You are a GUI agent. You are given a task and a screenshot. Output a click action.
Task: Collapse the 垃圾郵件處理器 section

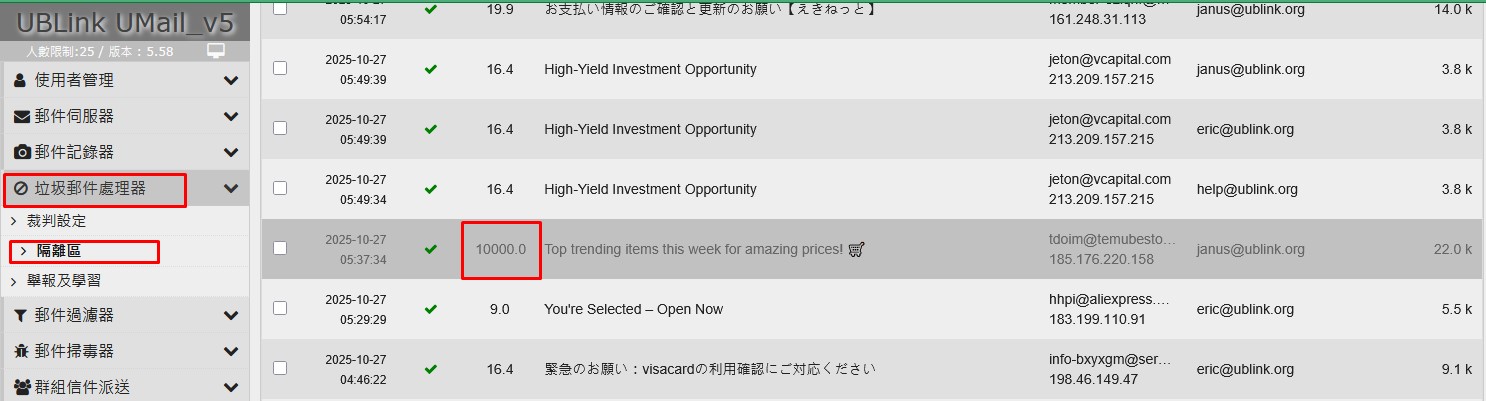pos(124,188)
